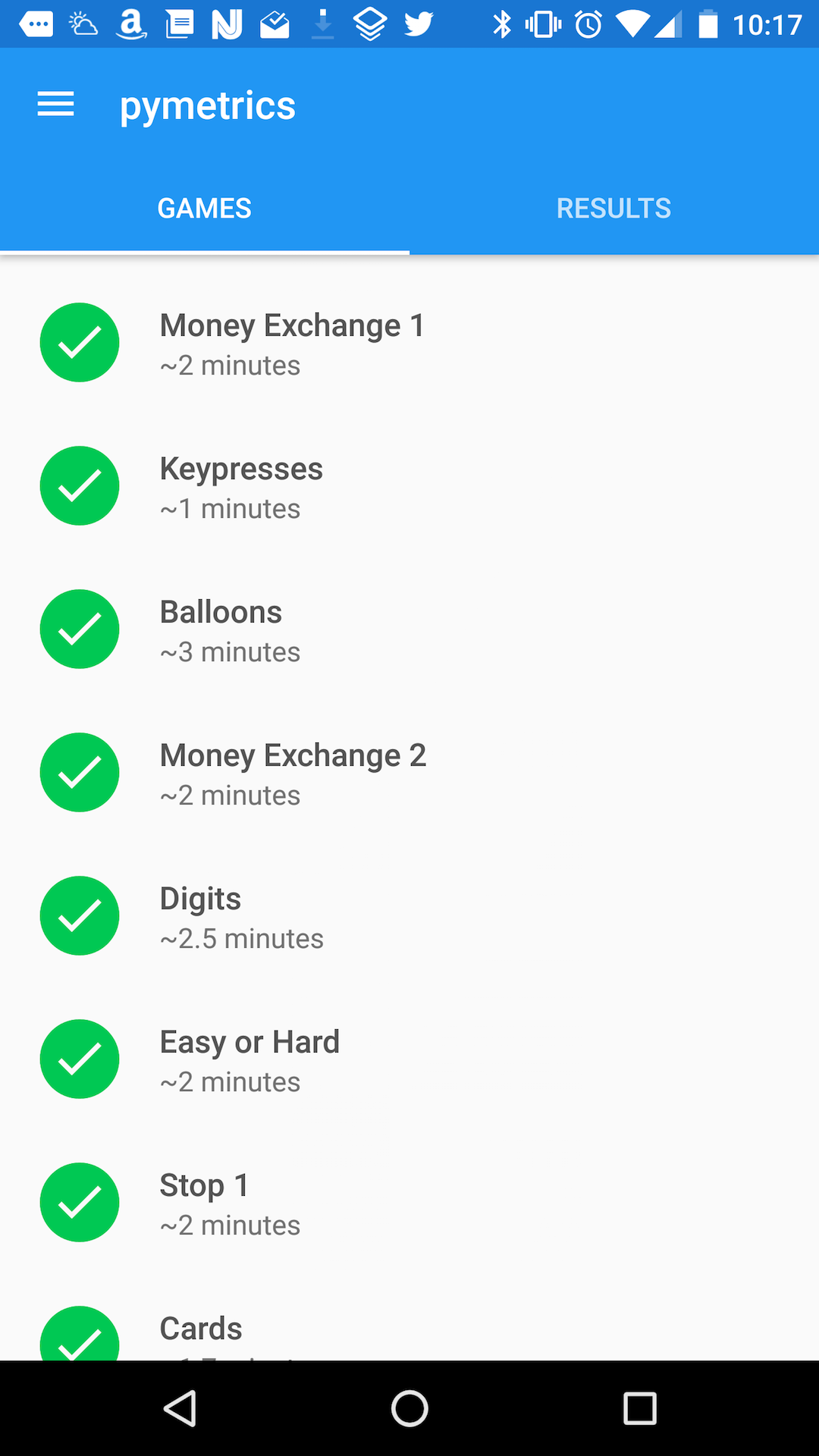The image size is (819, 1456).
Task: Switch to the RESULTS tab
Action: tap(613, 207)
